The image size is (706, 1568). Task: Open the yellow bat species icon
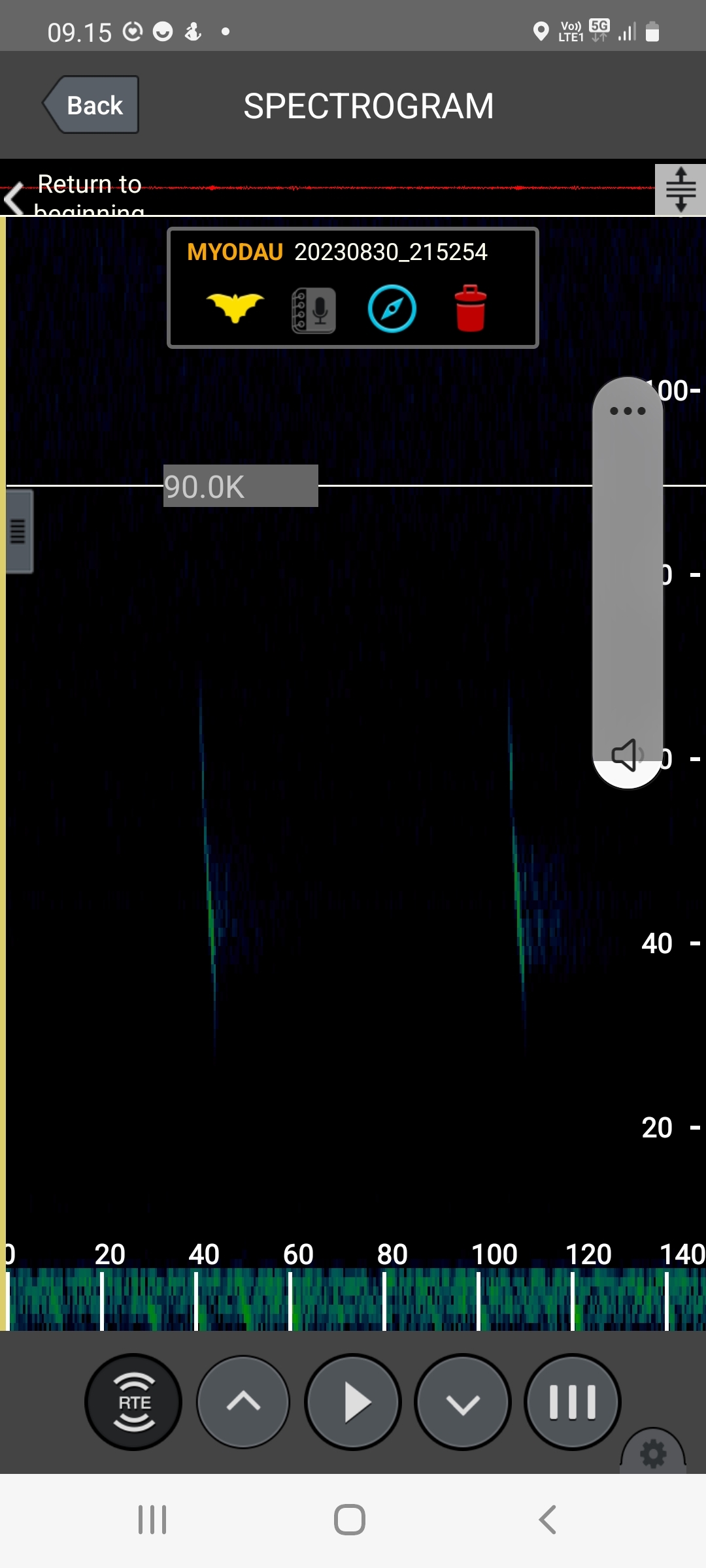tap(235, 308)
